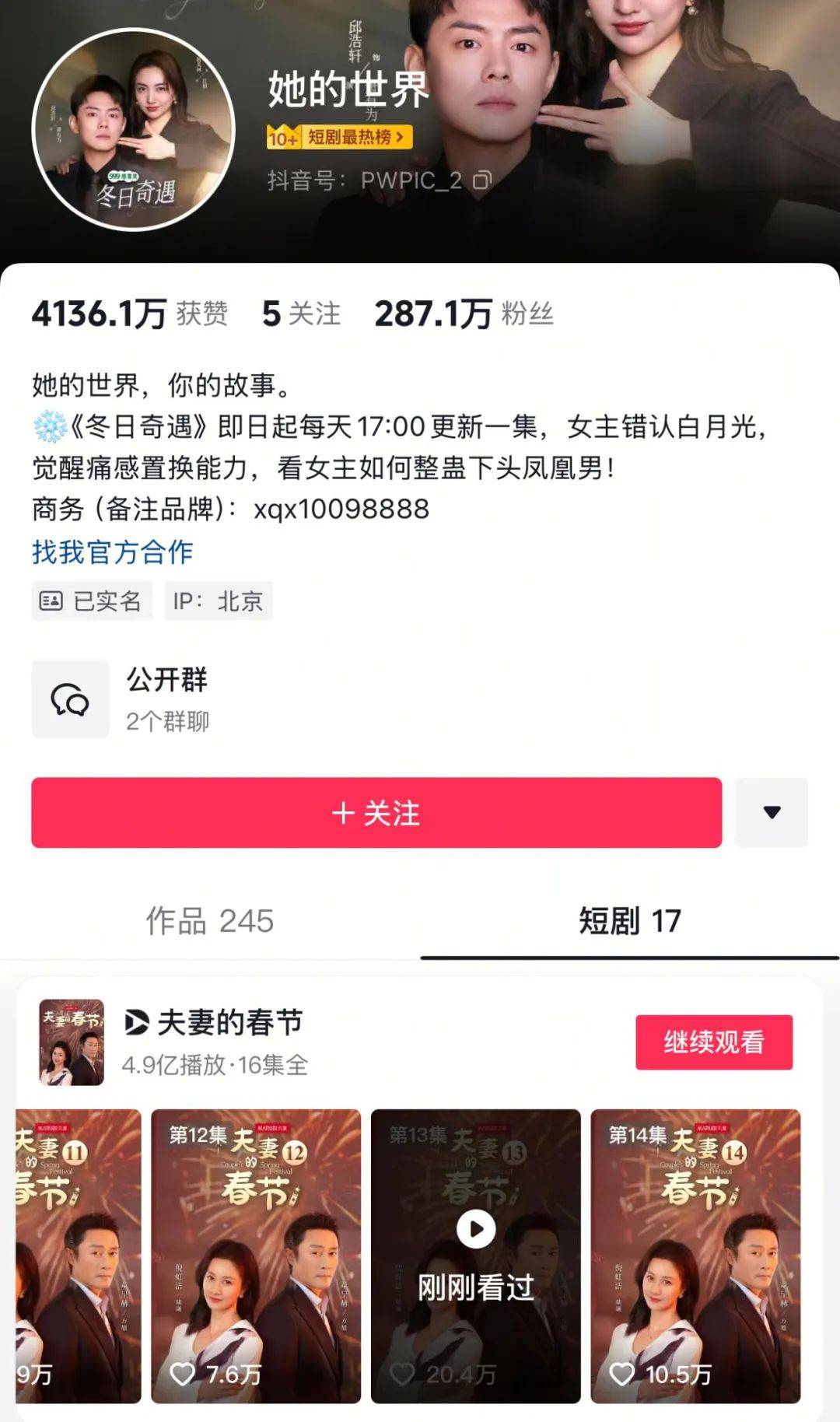The height and width of the screenshot is (1422, 840).
Task: Tap 继续观看 to resume watching
Action: (713, 1042)
